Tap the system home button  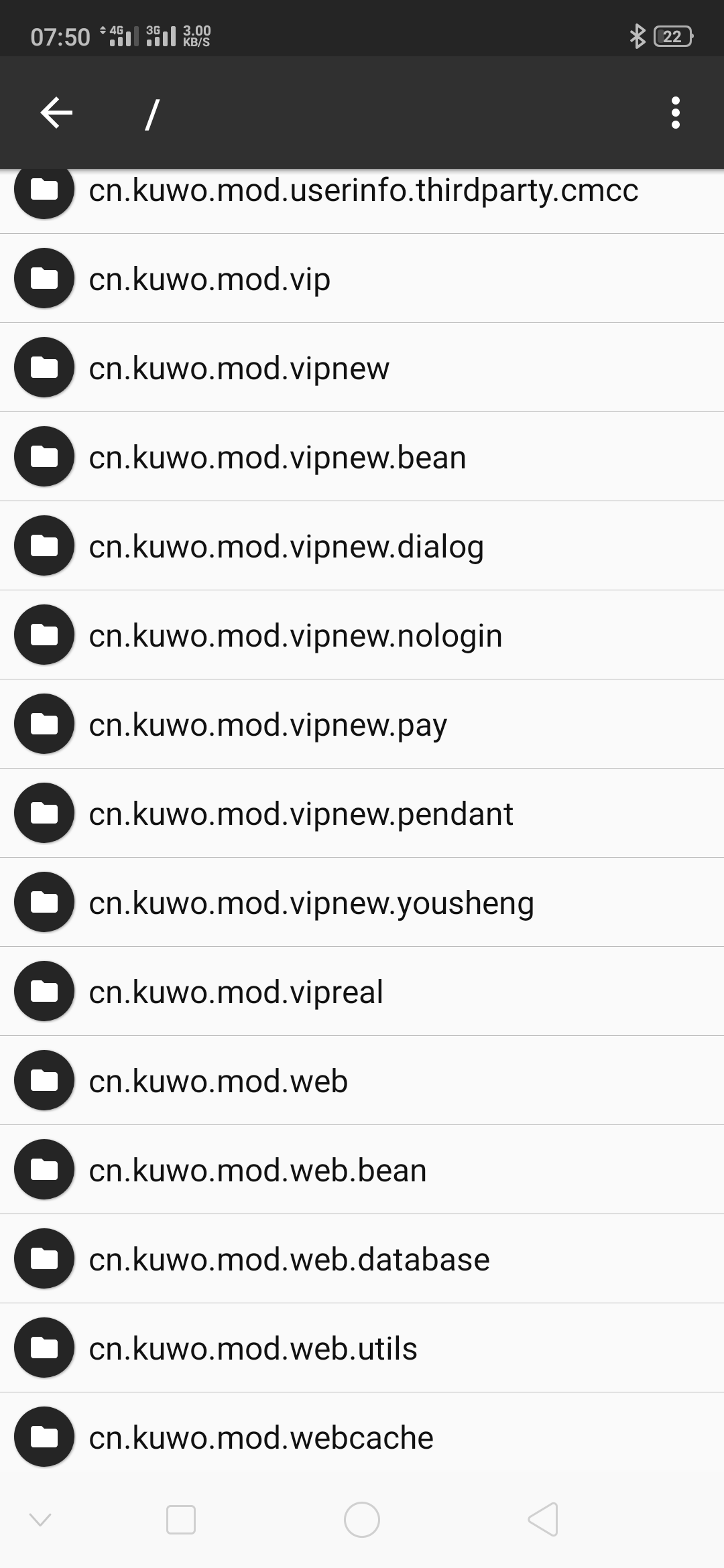pos(362,1519)
